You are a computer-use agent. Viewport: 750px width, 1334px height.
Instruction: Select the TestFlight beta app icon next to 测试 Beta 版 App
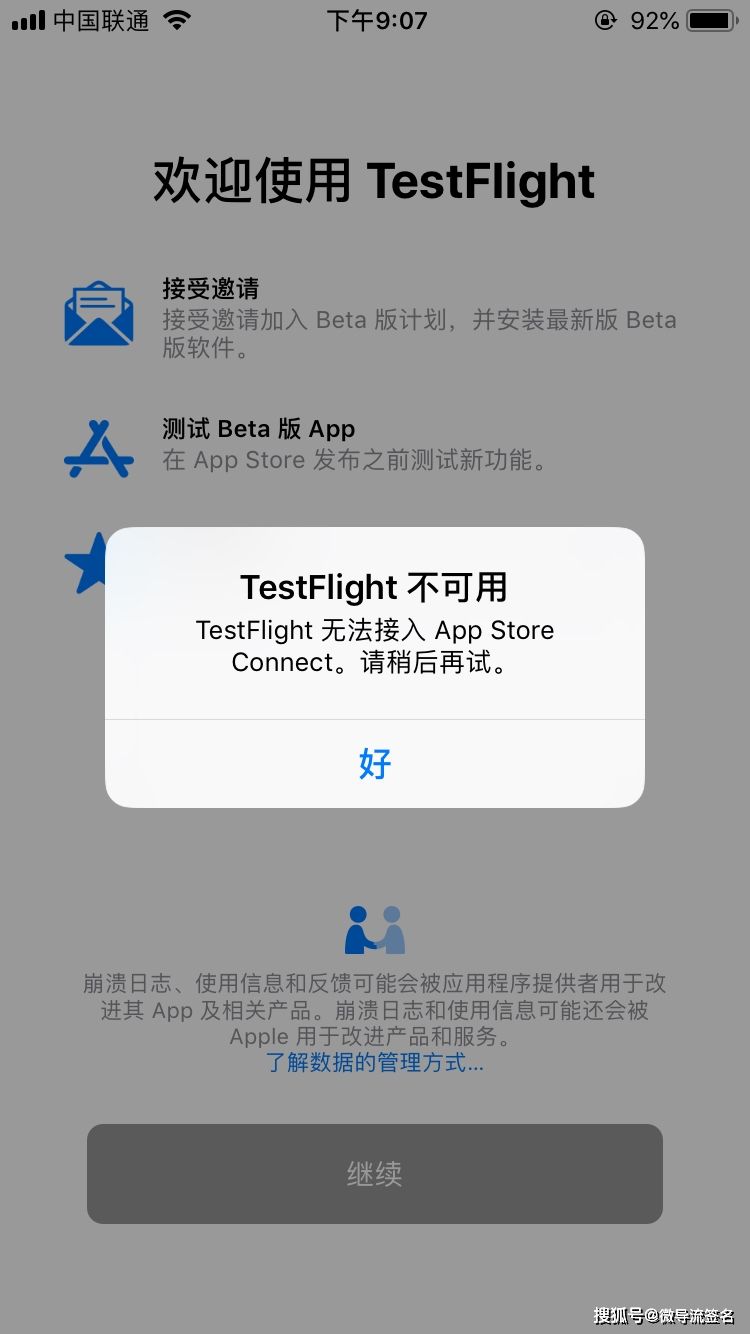click(x=98, y=449)
